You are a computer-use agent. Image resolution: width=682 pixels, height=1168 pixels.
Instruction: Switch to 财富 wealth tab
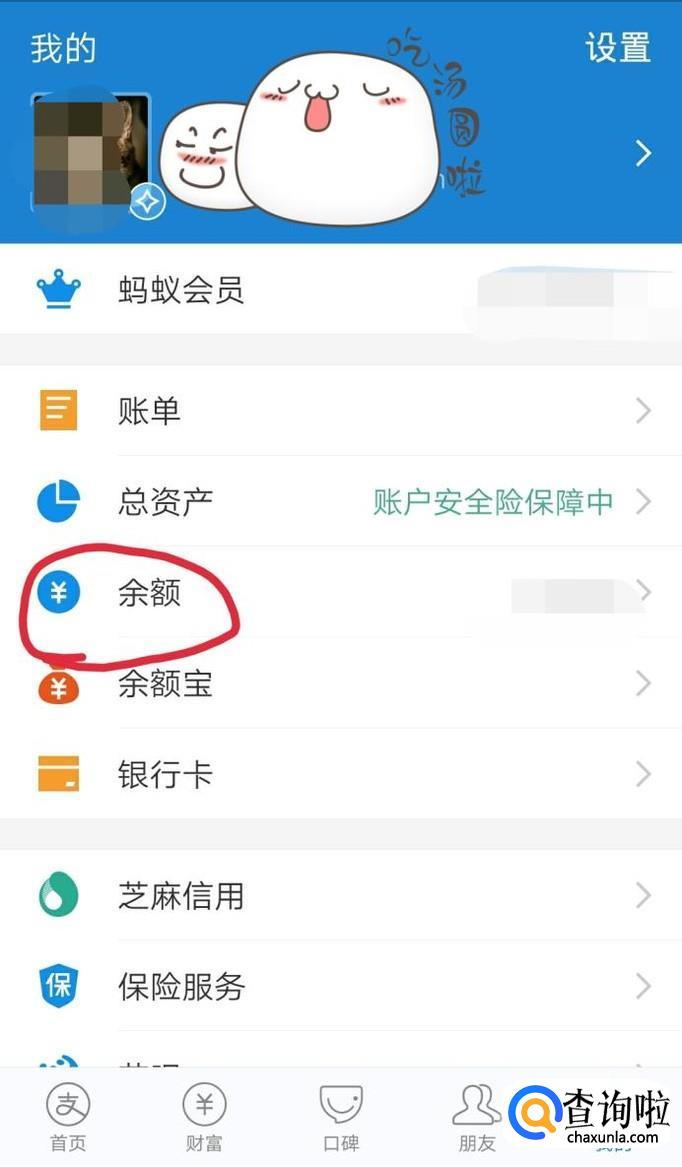(x=204, y=1118)
